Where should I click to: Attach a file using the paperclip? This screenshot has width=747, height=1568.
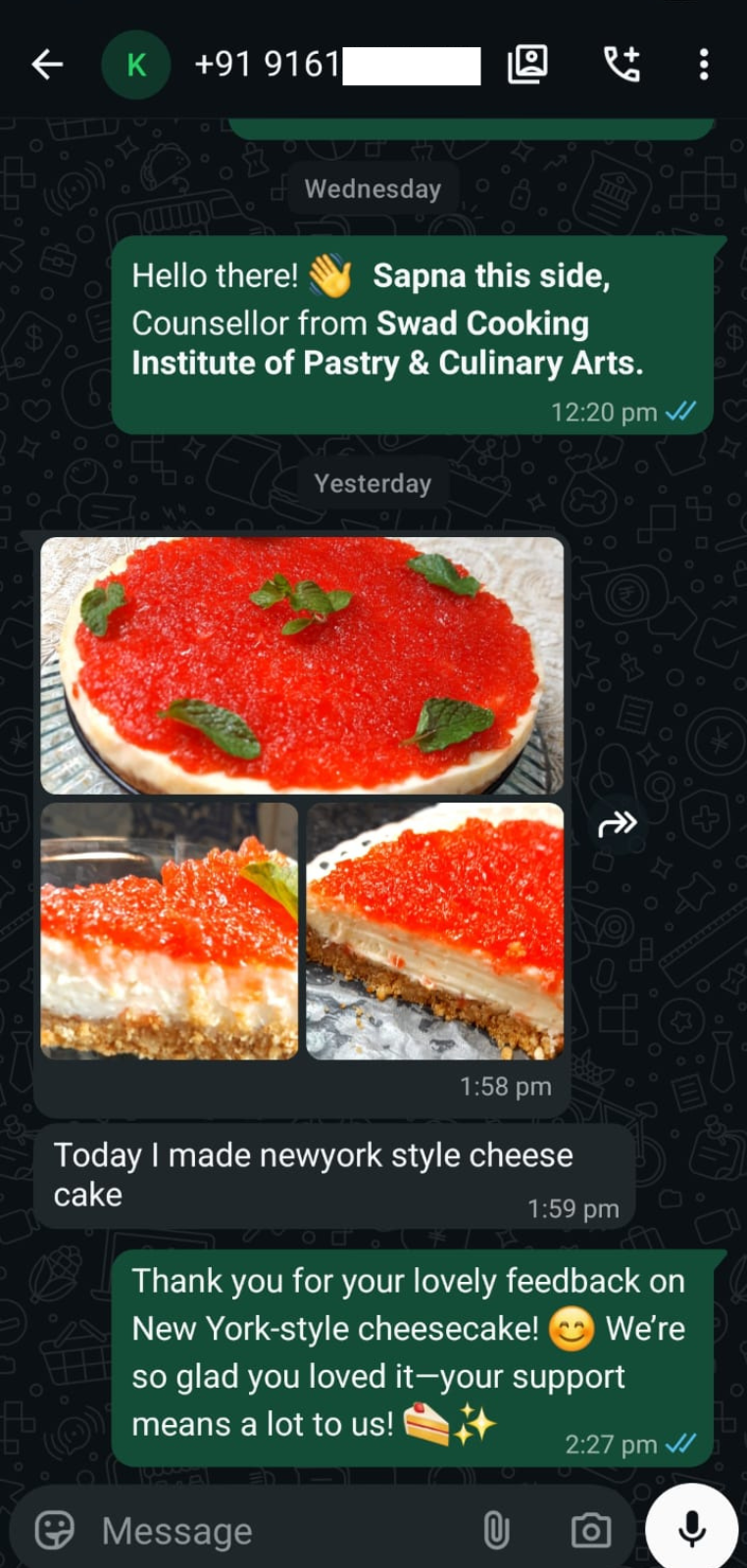pyautogui.click(x=496, y=1530)
